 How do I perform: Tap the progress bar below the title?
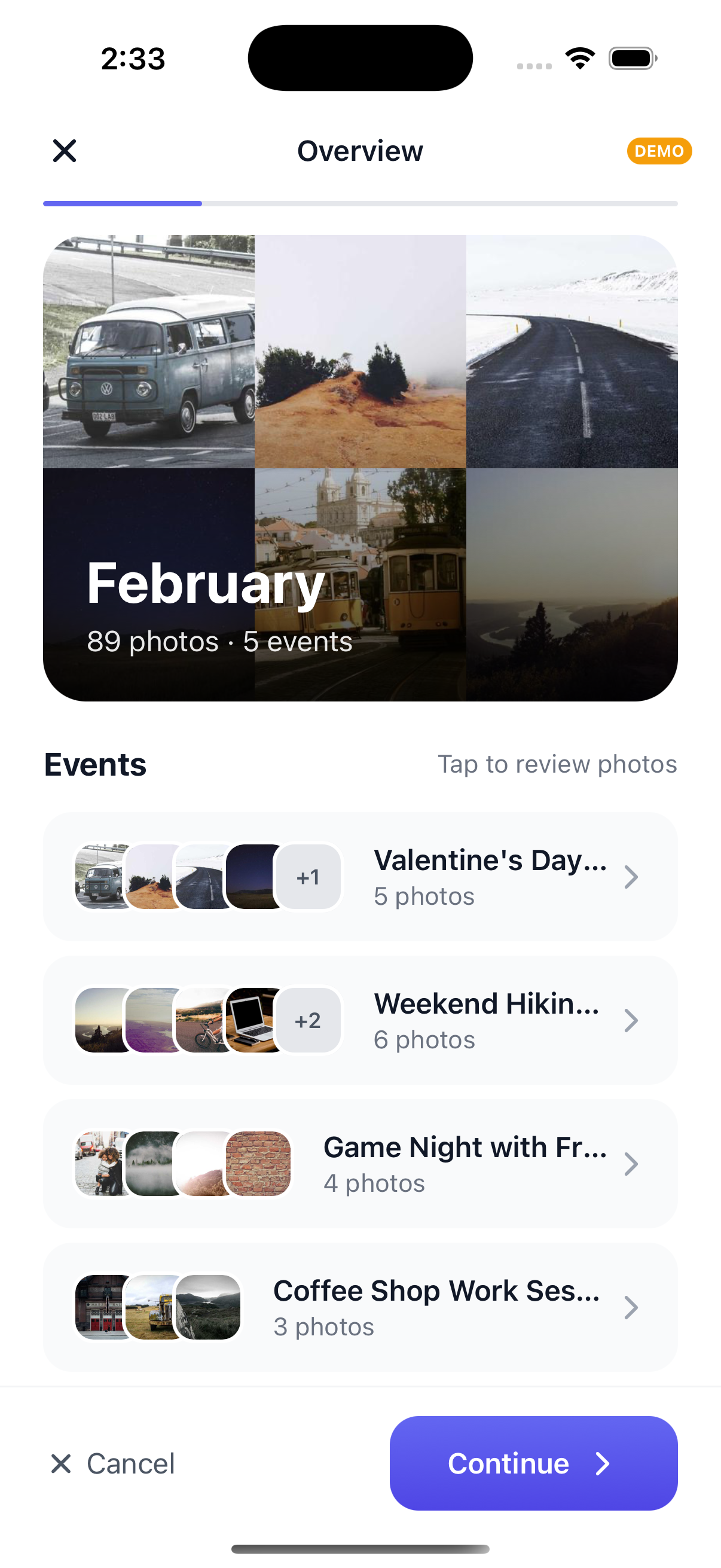360,203
